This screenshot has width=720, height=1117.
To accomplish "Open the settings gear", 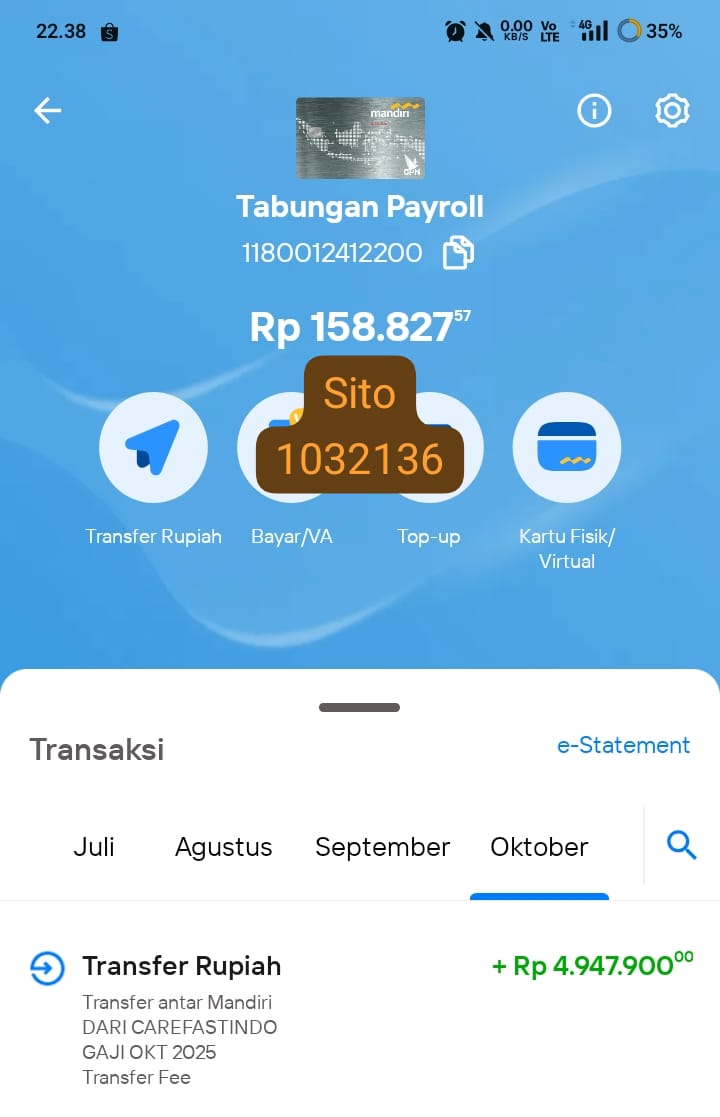I will click(x=672, y=111).
